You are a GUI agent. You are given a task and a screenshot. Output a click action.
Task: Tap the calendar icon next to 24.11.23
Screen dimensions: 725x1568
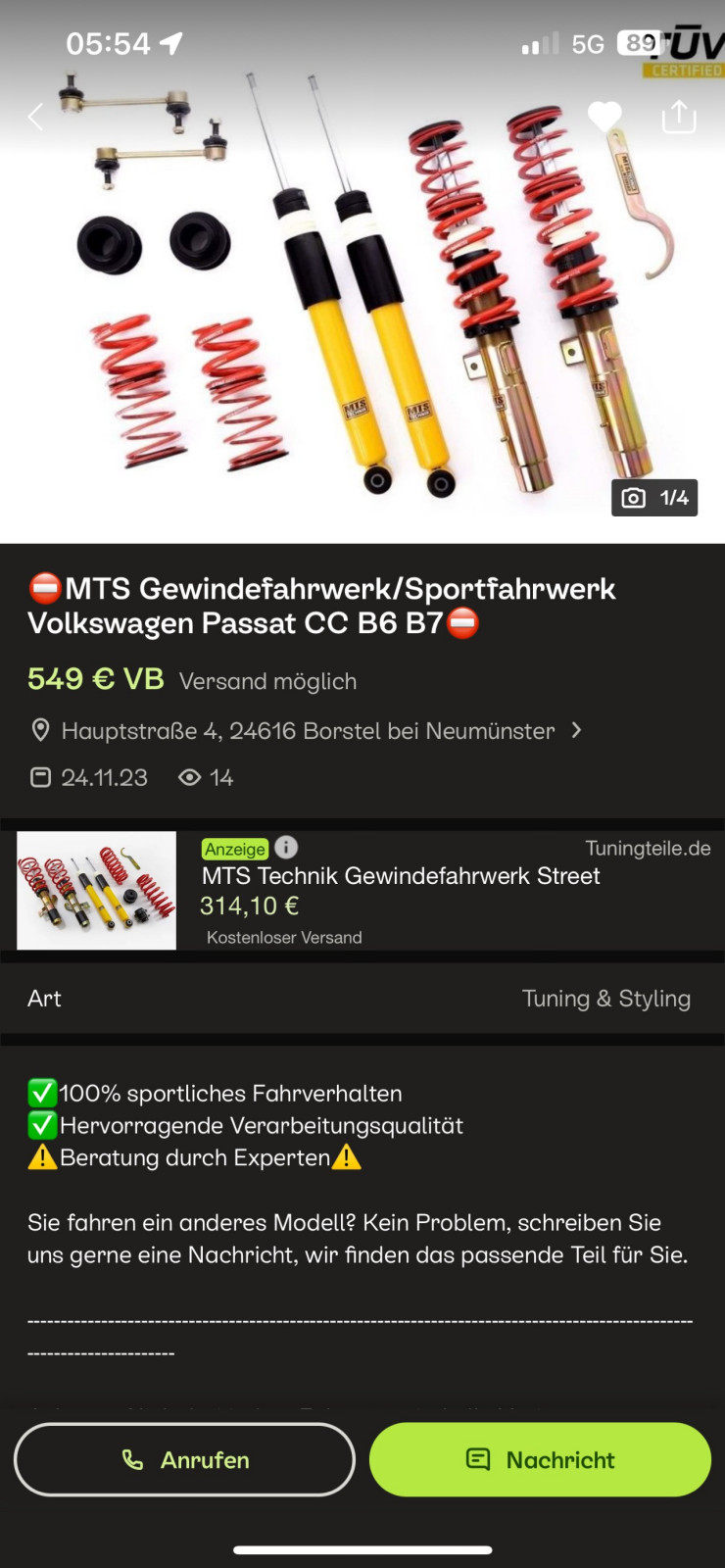[x=40, y=777]
